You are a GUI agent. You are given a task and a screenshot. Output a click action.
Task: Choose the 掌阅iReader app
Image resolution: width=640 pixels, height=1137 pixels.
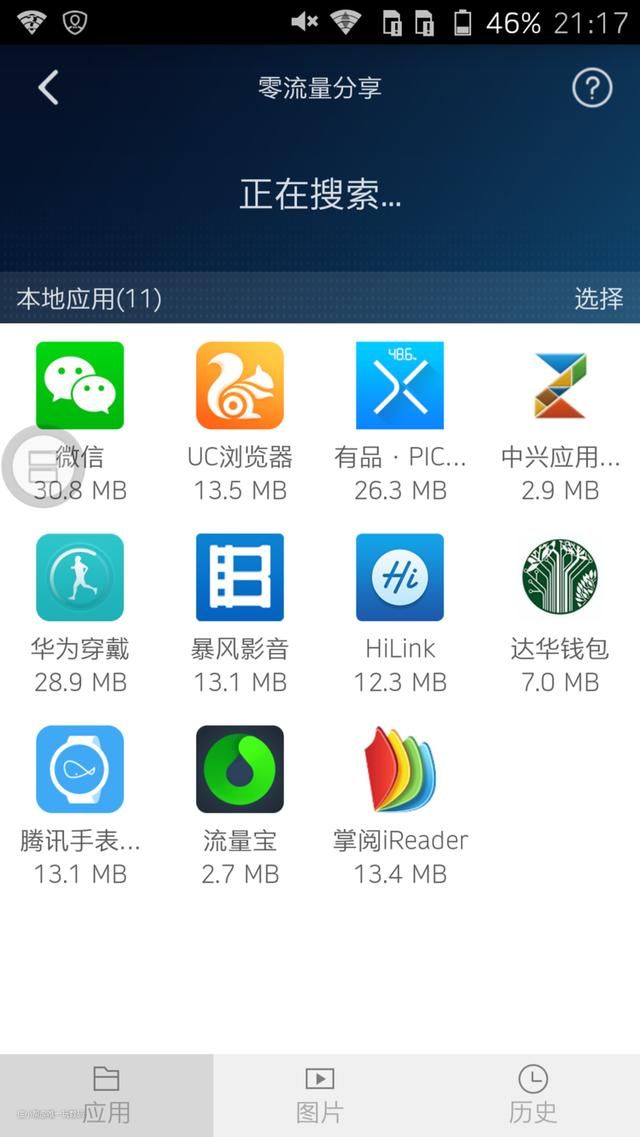point(400,769)
